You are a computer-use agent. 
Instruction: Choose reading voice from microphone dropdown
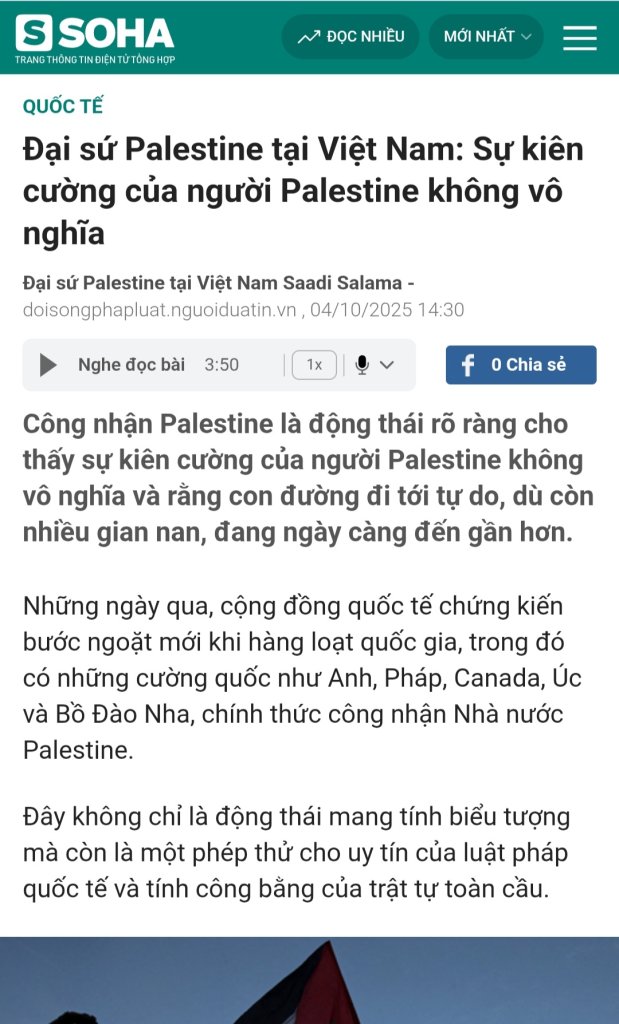(374, 365)
